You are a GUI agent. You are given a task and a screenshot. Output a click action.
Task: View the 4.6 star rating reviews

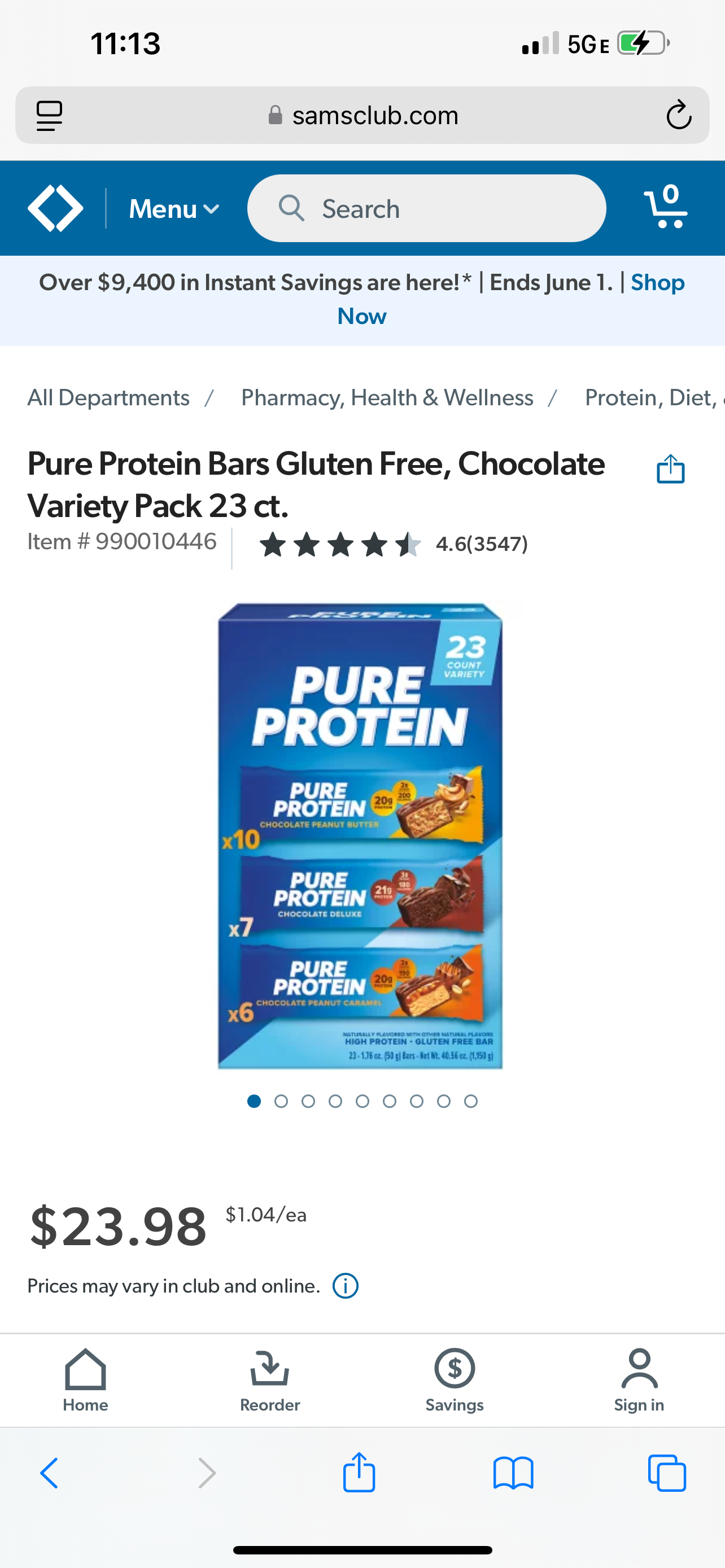(393, 544)
